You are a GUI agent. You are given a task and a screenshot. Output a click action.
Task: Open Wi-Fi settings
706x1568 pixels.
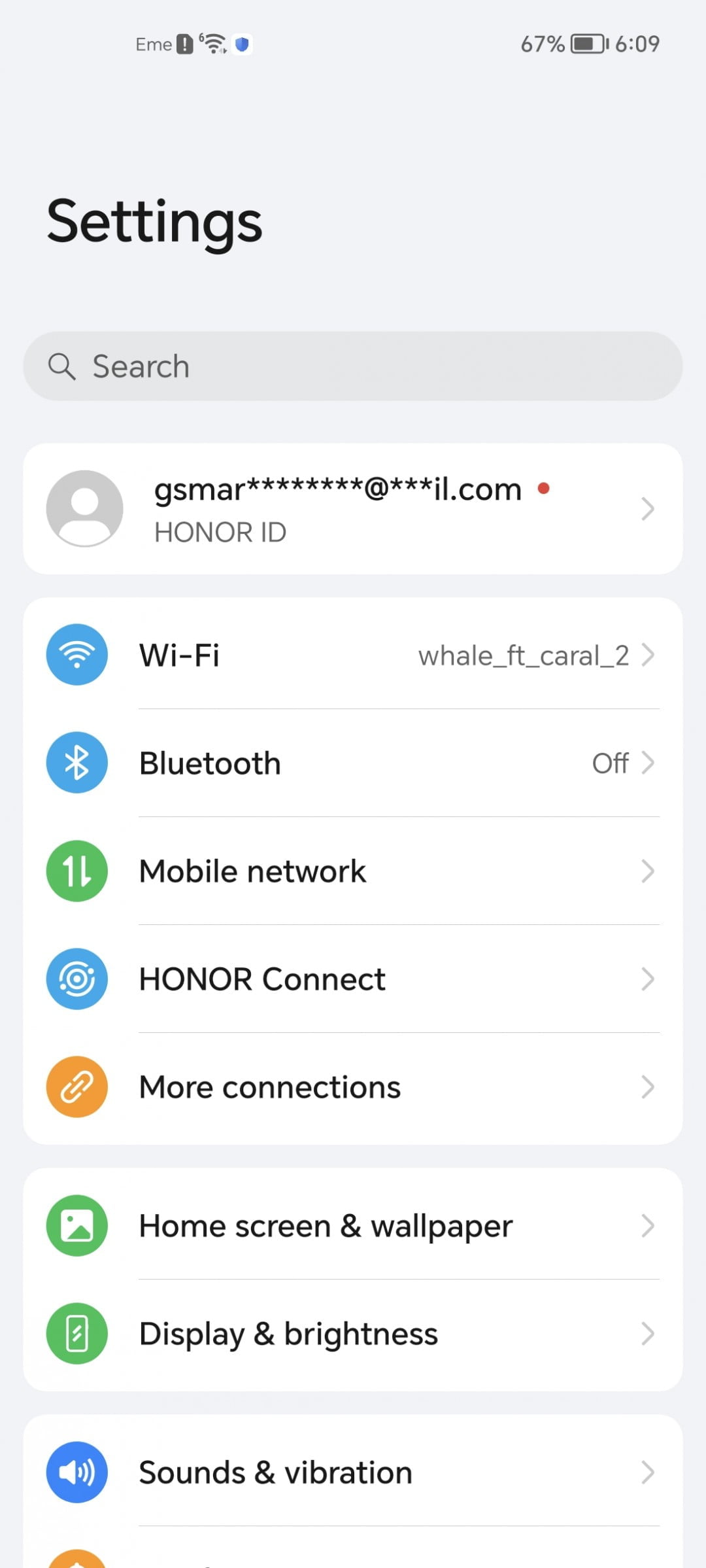[353, 655]
